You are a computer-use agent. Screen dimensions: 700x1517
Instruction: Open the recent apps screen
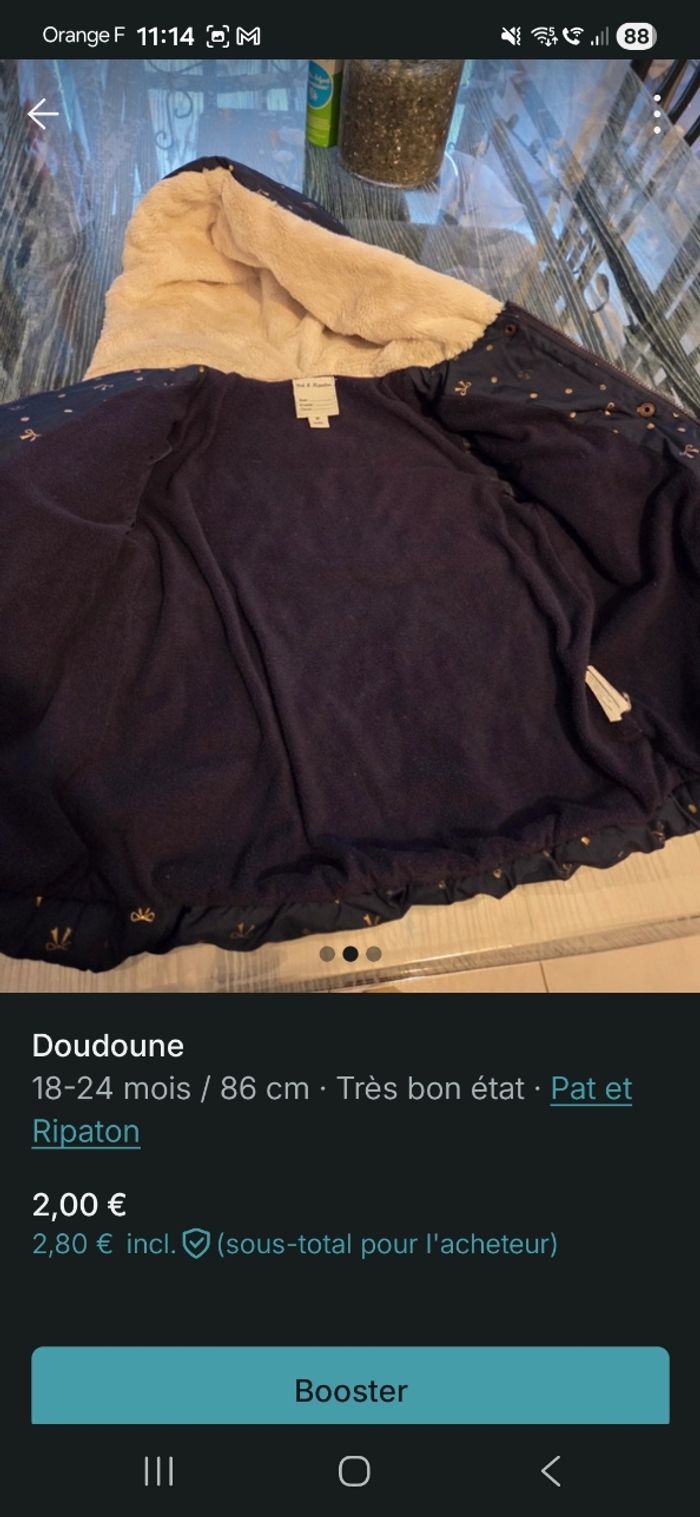(159, 1471)
